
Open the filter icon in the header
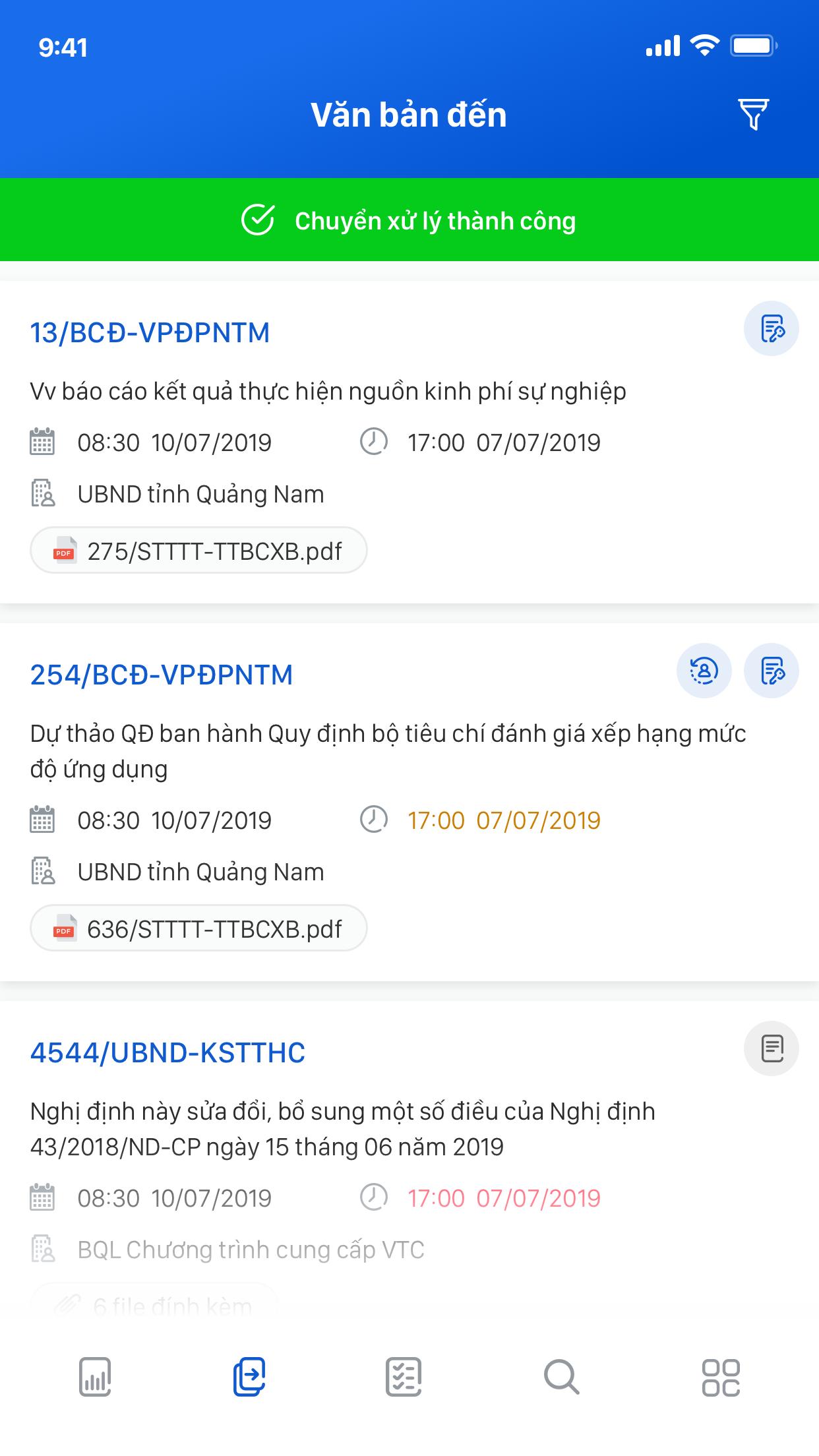click(753, 115)
